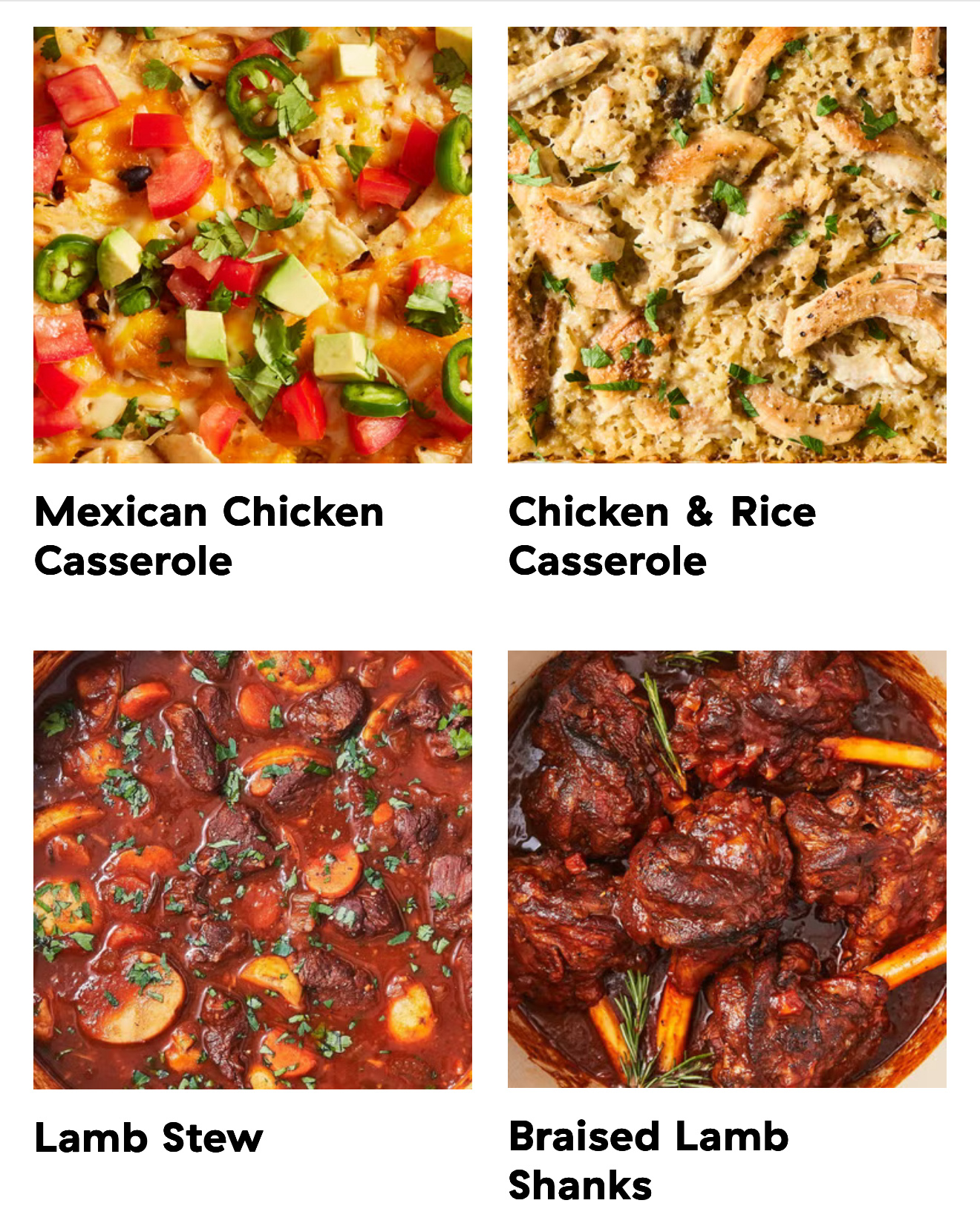980x1232 pixels.
Task: Open the Mexican Chicken Casserole recipe
Action: (252, 245)
